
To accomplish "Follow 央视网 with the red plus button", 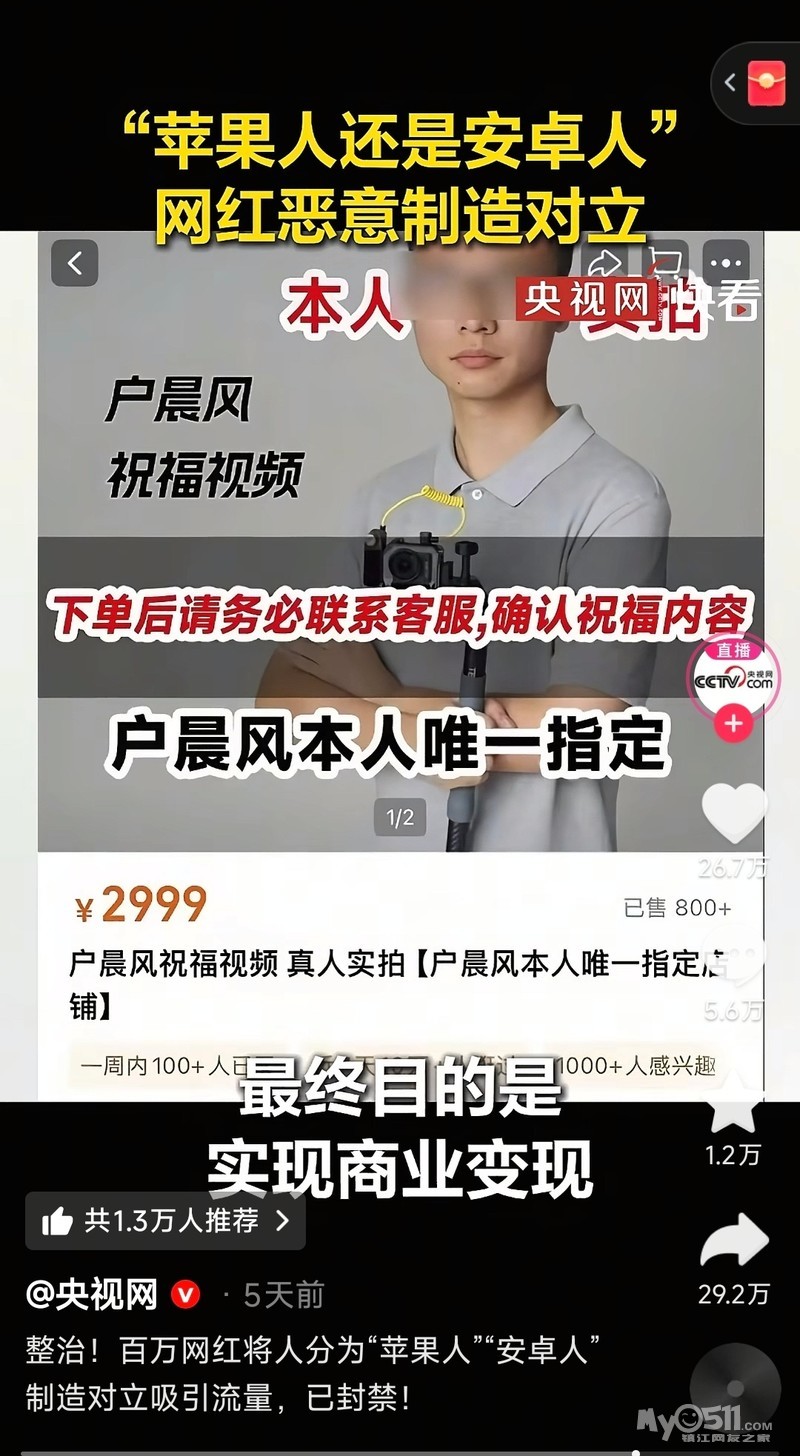I will pos(734,723).
